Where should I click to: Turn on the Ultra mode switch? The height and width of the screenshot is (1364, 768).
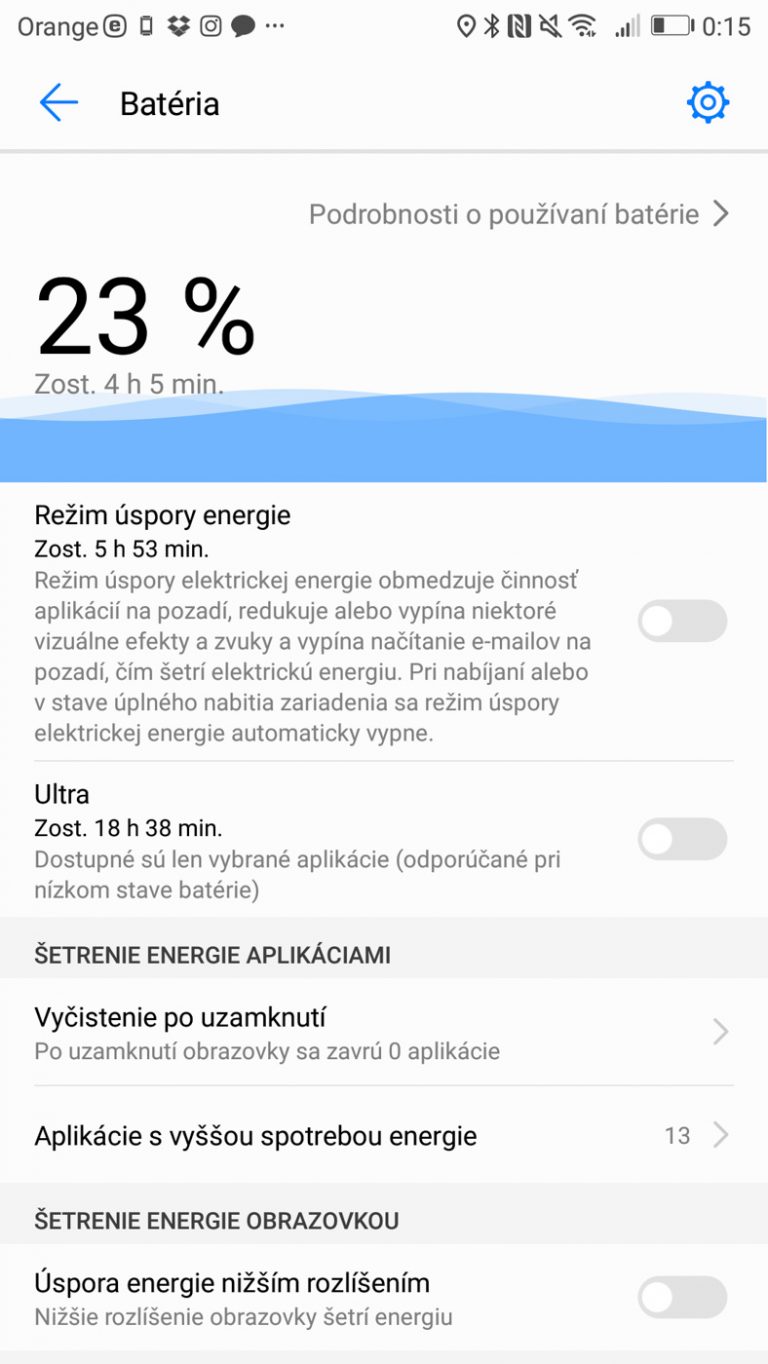click(x=682, y=839)
